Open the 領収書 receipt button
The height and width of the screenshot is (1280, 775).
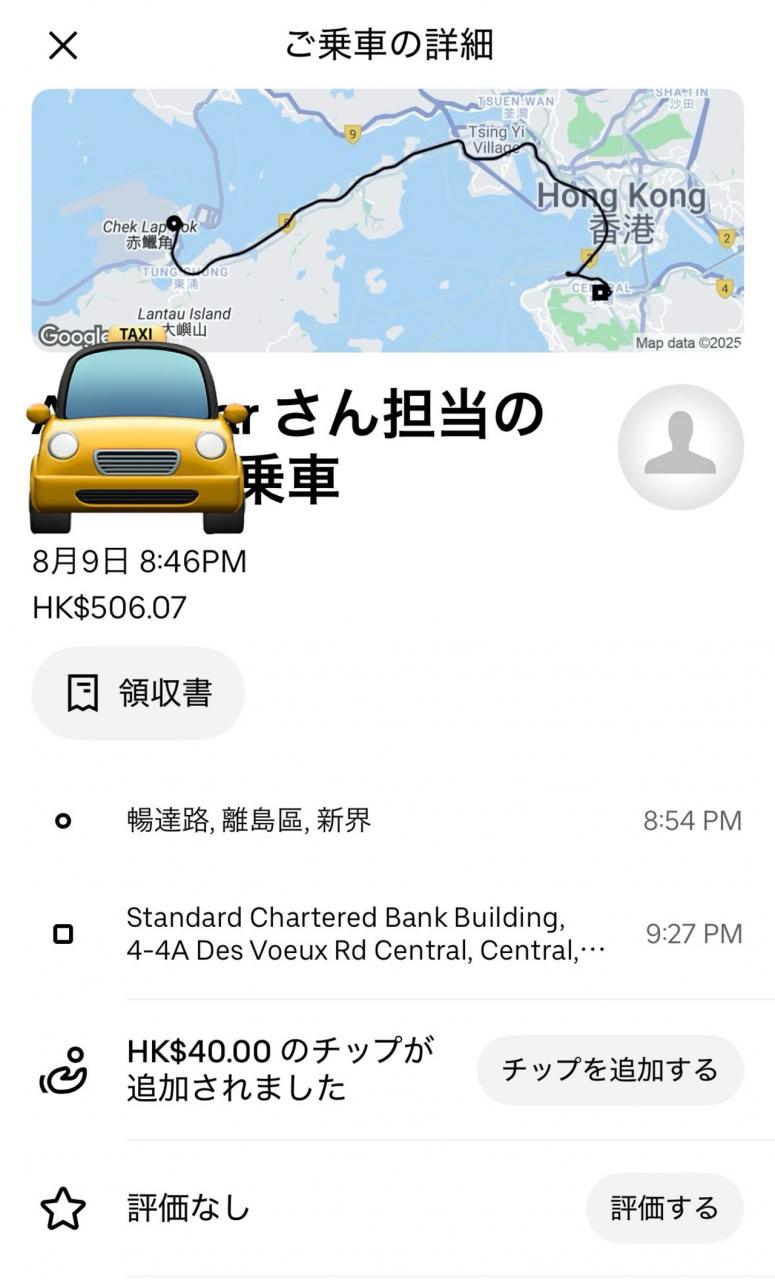click(x=138, y=693)
